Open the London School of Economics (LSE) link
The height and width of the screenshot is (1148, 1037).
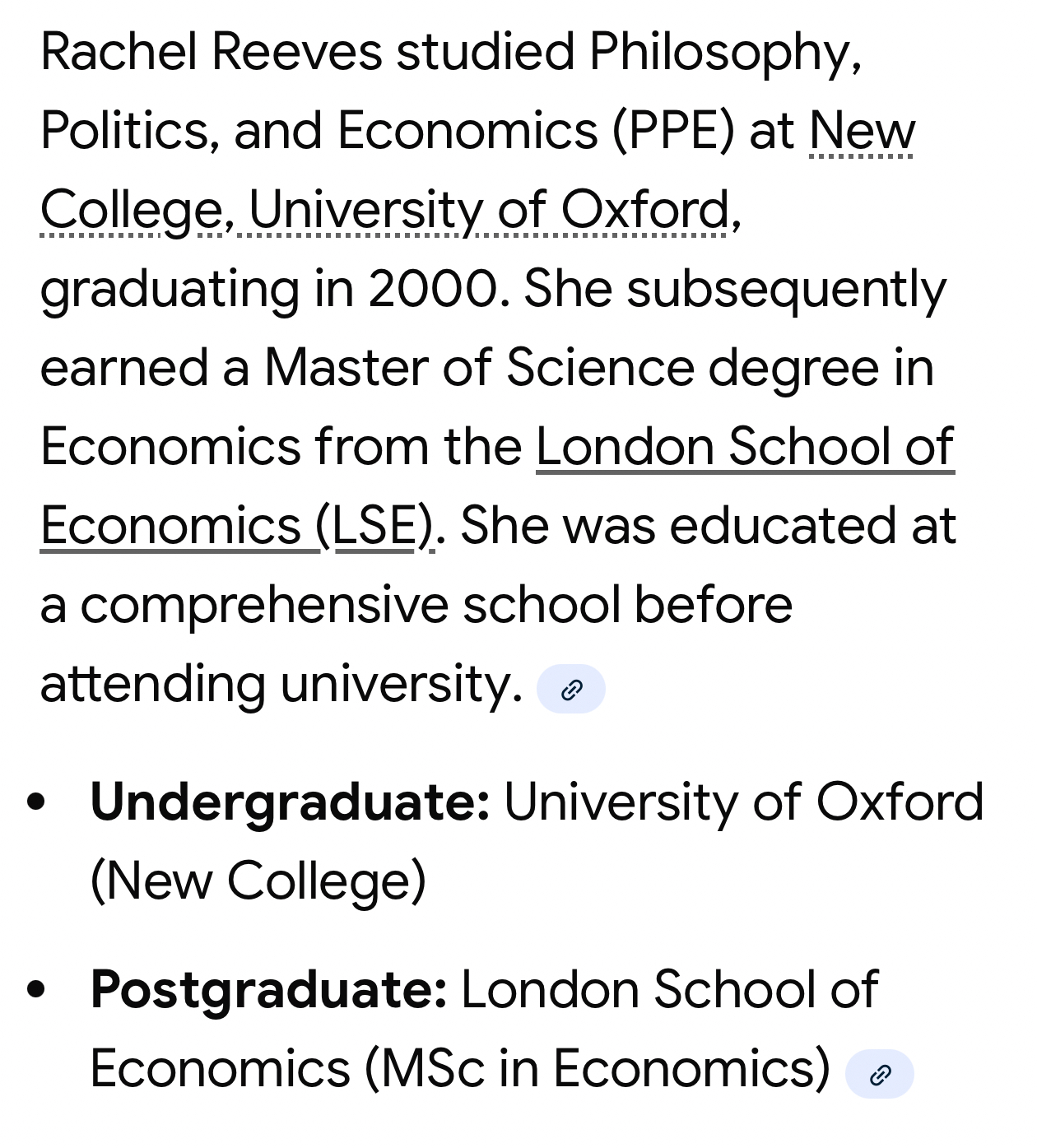point(744,447)
